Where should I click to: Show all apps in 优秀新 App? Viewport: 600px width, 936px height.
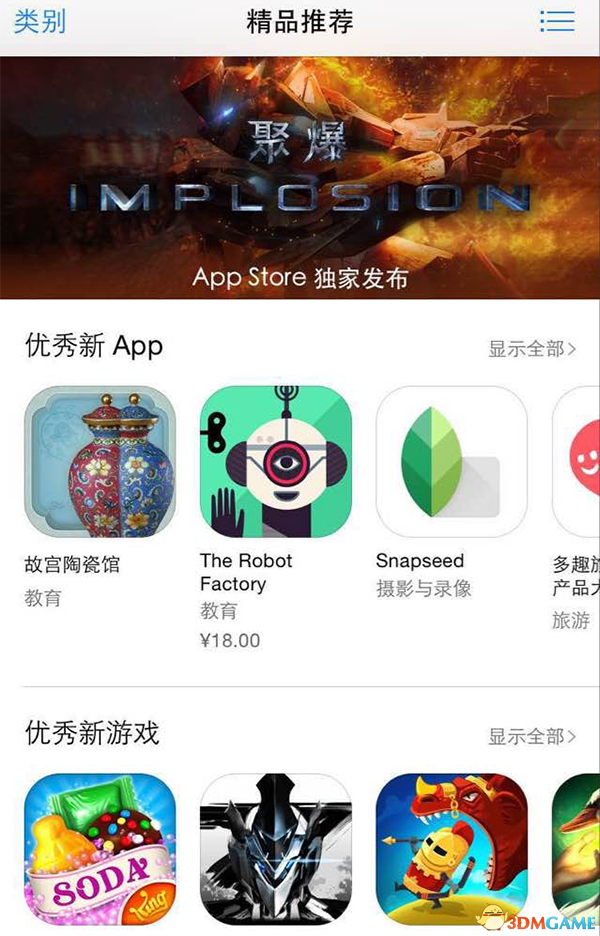pyautogui.click(x=532, y=349)
